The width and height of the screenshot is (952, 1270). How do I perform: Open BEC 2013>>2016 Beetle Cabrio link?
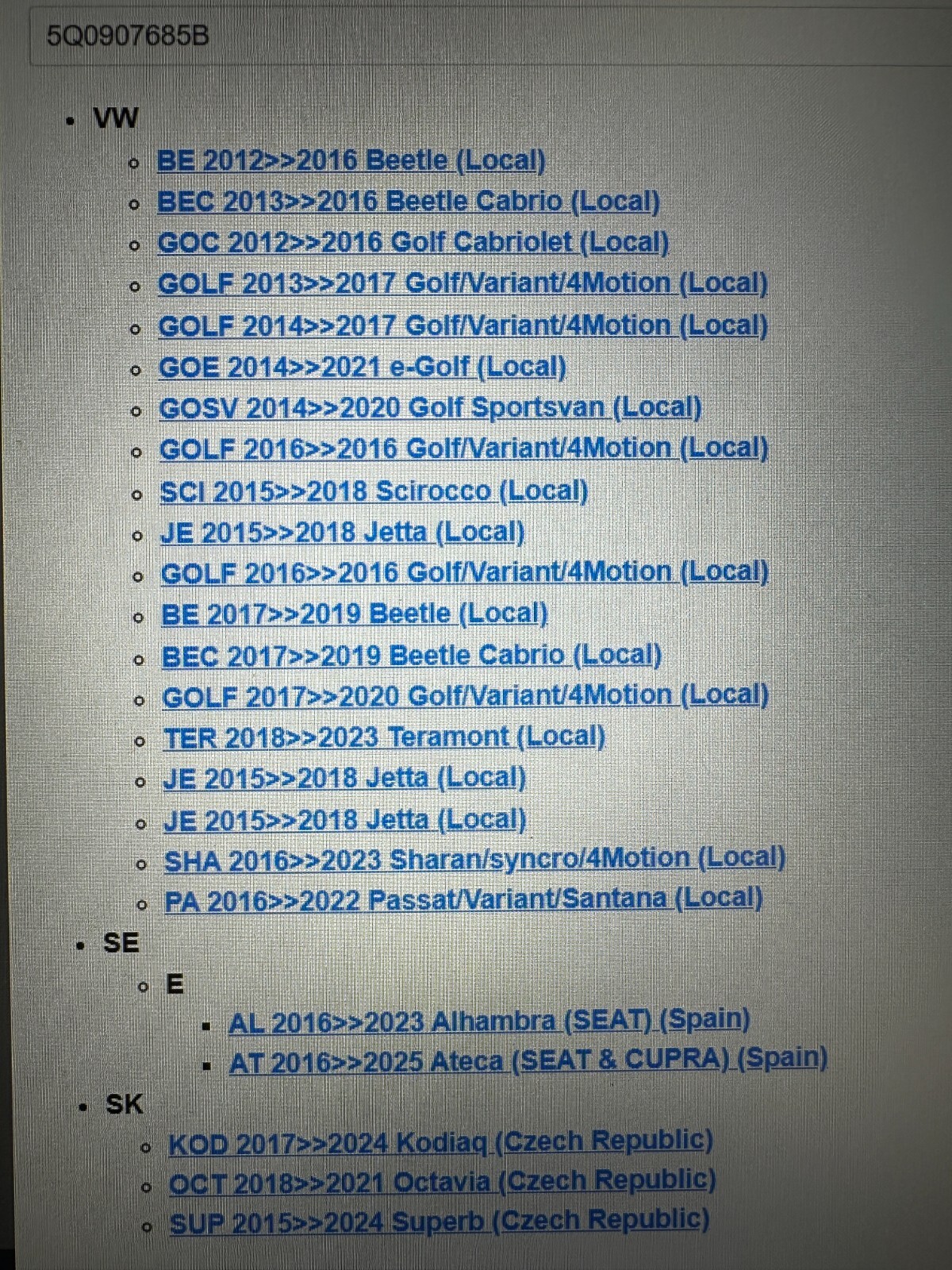coord(408,202)
